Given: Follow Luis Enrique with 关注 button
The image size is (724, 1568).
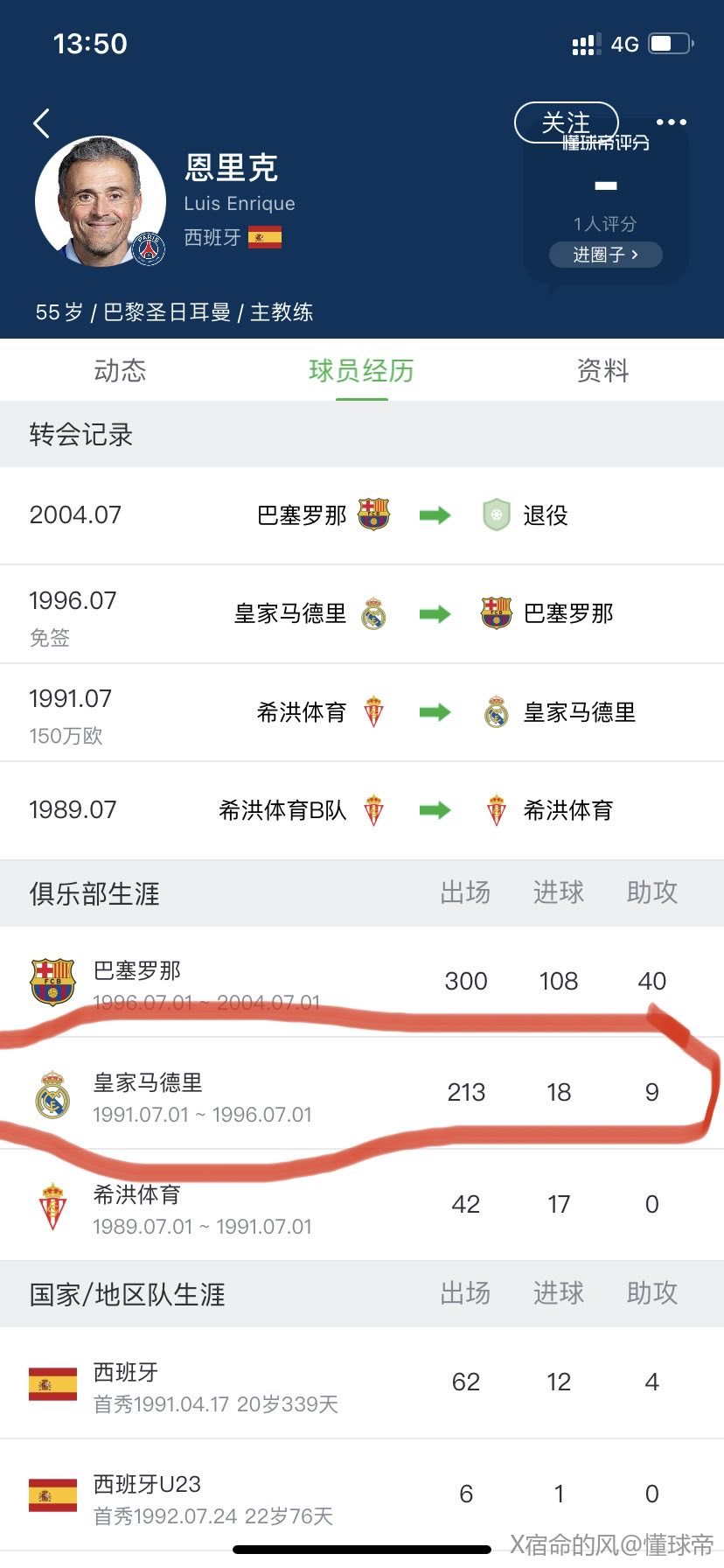Looking at the screenshot, I should tap(567, 122).
